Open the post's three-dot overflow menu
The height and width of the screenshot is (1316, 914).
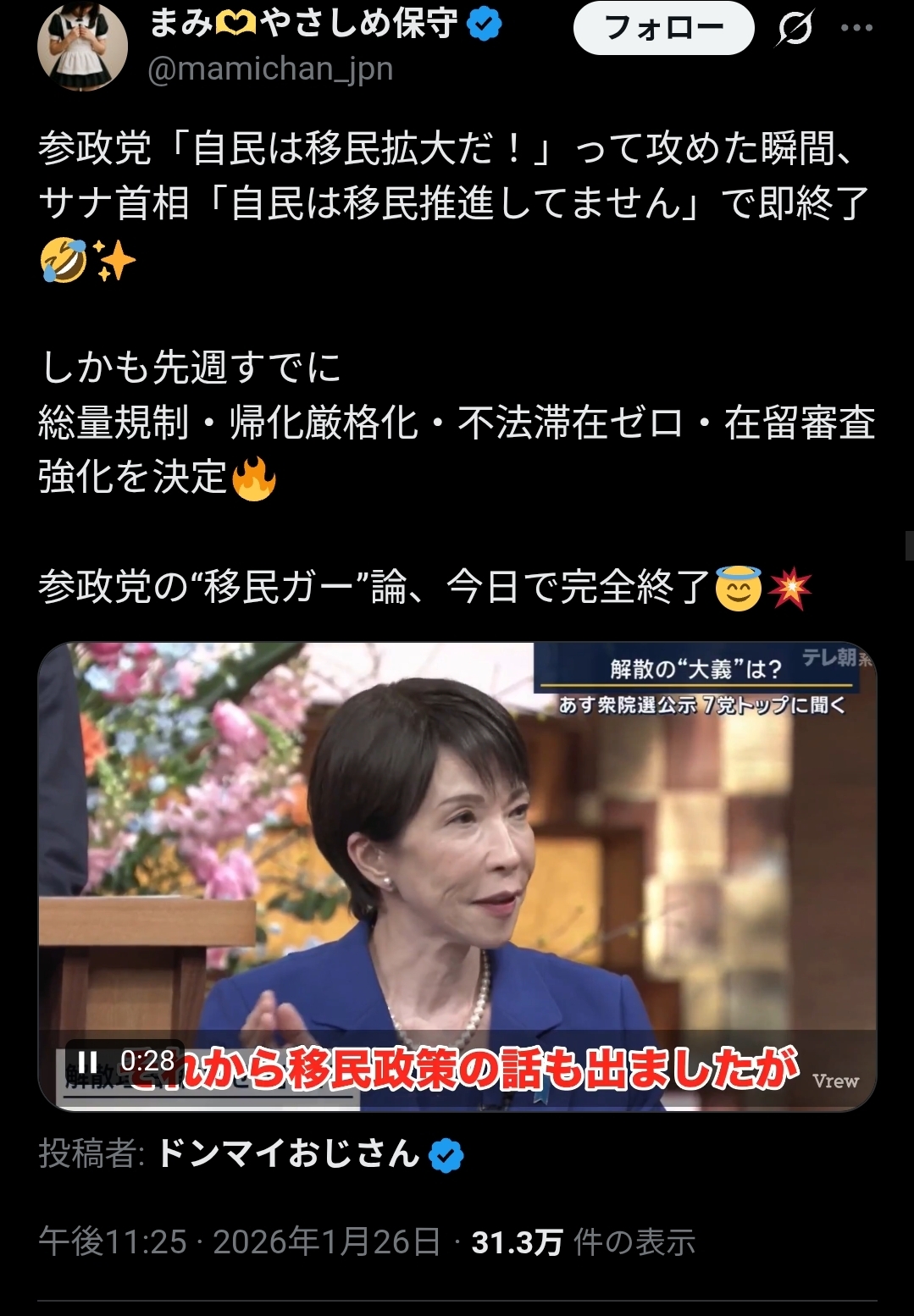coord(856,28)
